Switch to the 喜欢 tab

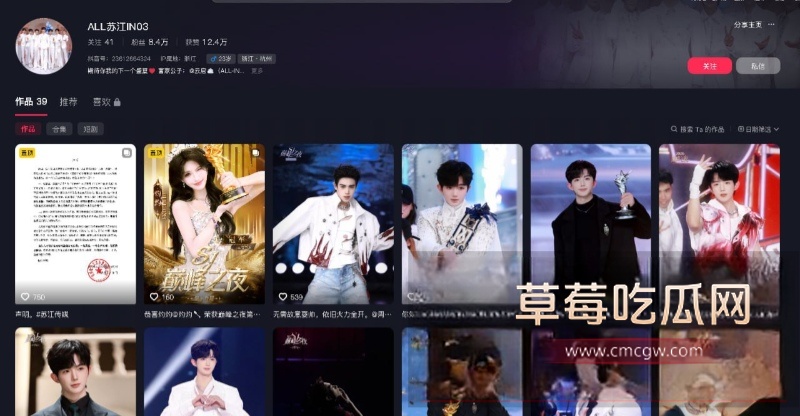(105, 102)
